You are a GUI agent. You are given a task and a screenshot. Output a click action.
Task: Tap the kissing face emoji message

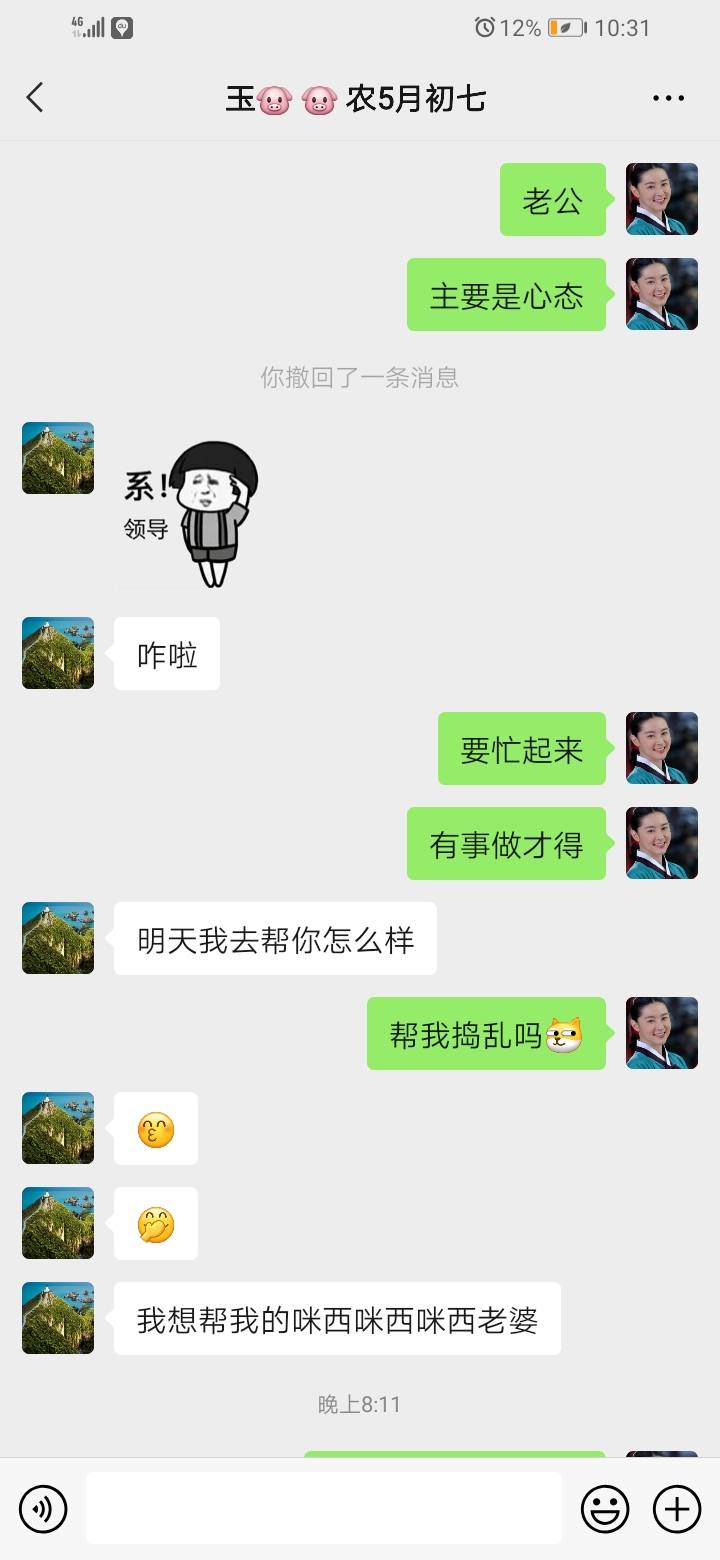click(155, 1128)
